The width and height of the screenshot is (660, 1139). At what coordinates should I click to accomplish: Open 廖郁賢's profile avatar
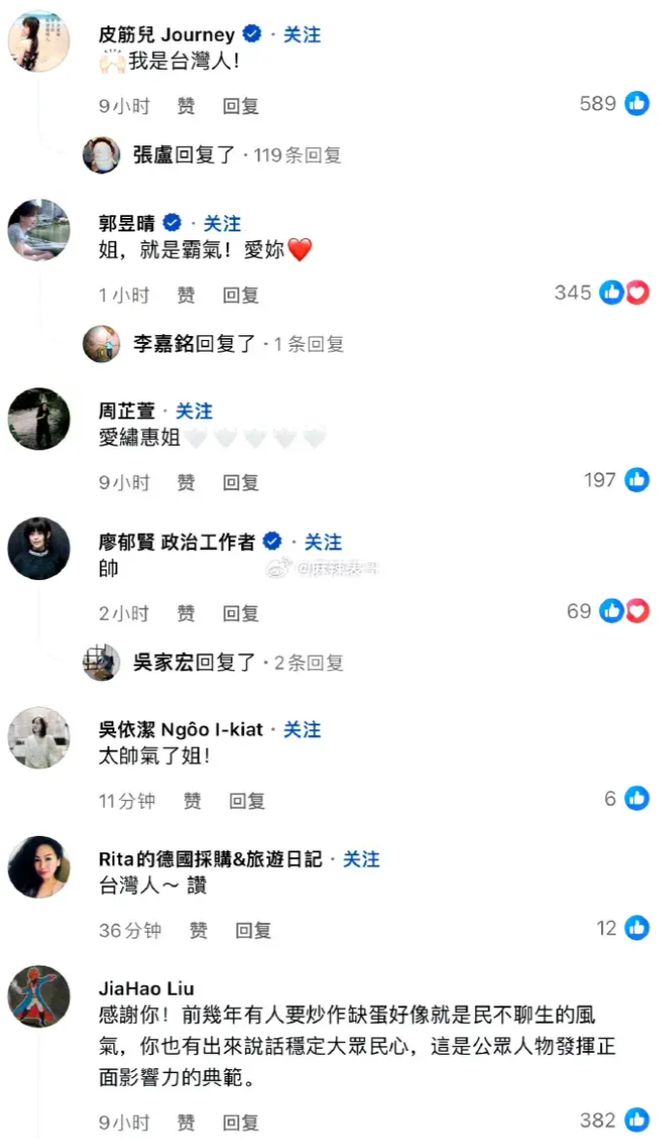tap(39, 548)
